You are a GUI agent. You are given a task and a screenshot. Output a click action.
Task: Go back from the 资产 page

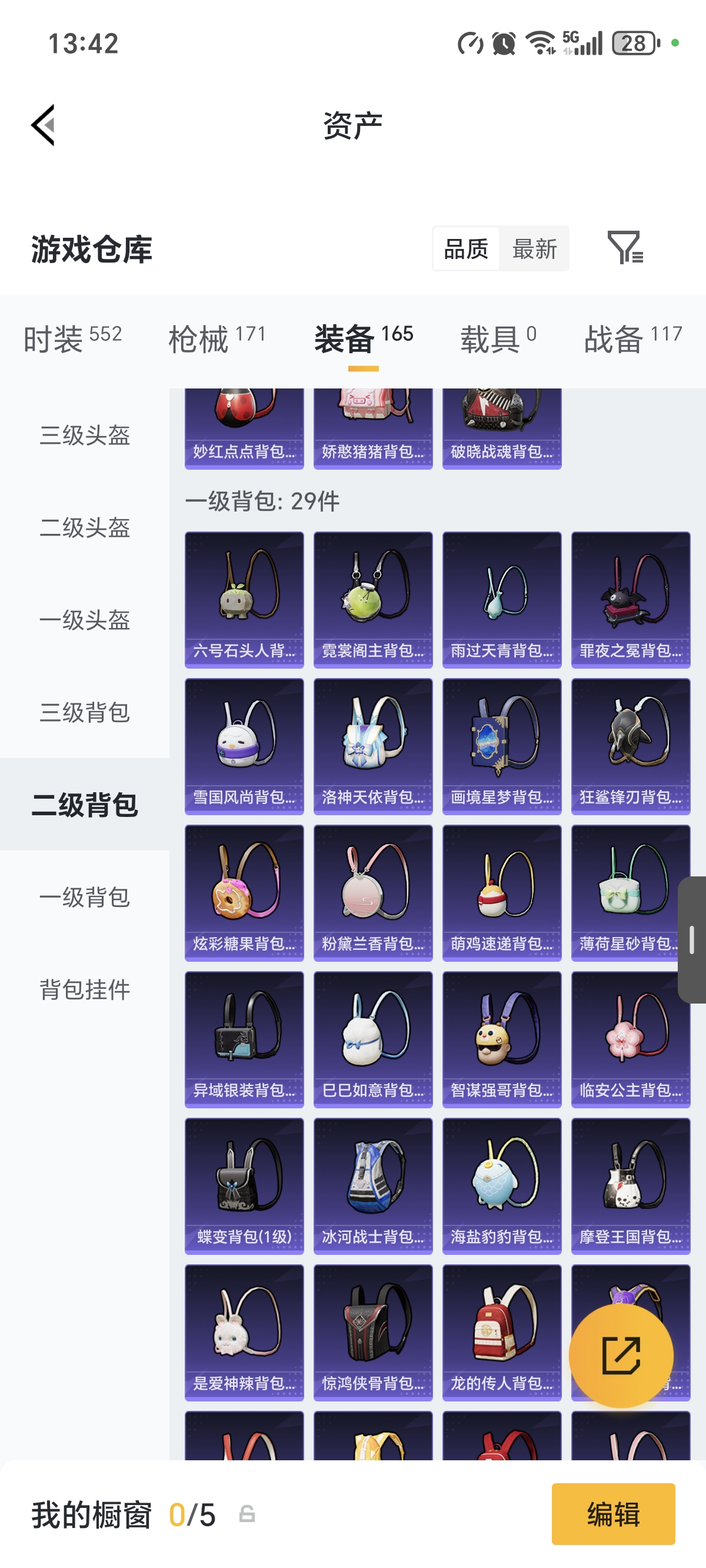(x=44, y=125)
